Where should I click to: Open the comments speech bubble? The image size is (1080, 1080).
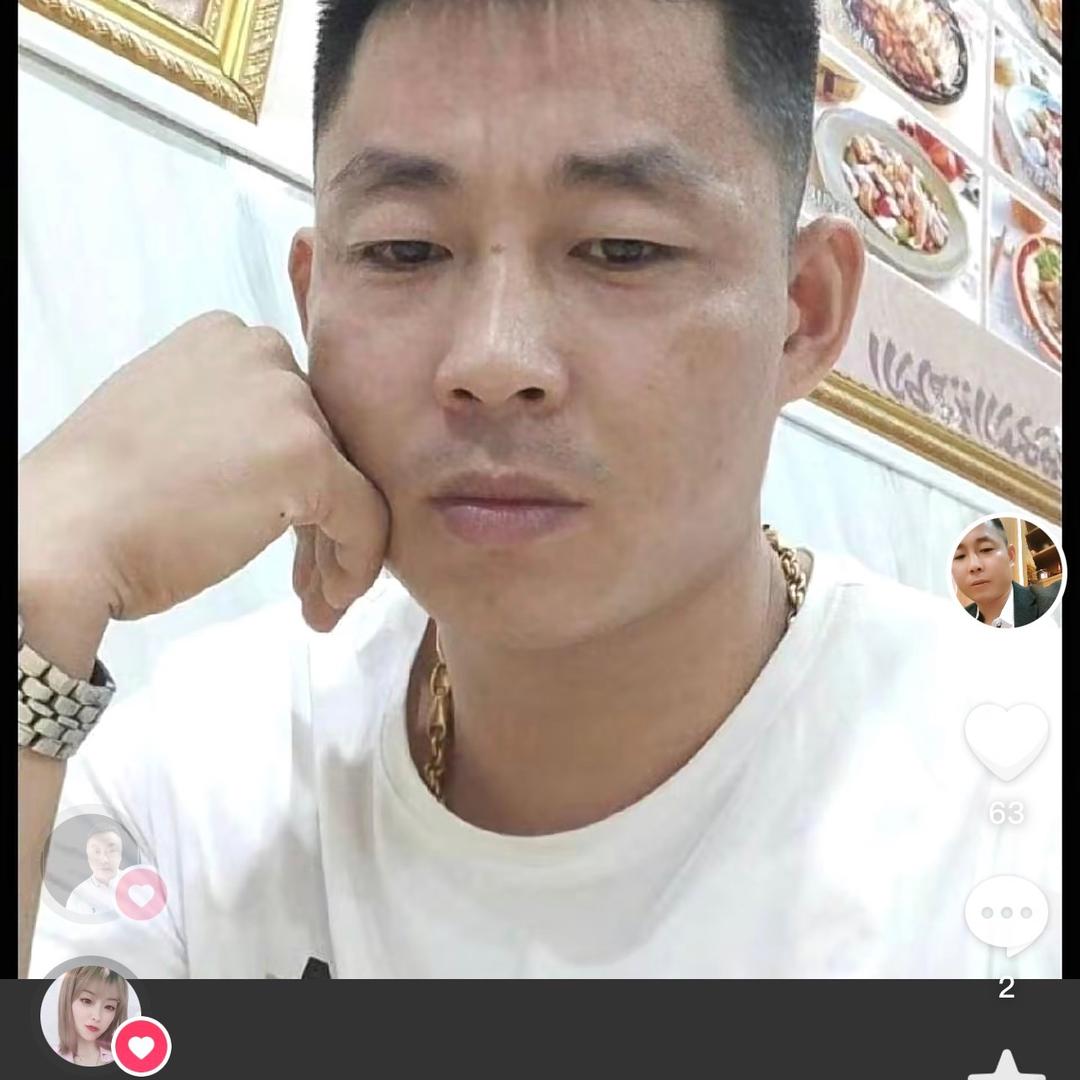point(1006,914)
